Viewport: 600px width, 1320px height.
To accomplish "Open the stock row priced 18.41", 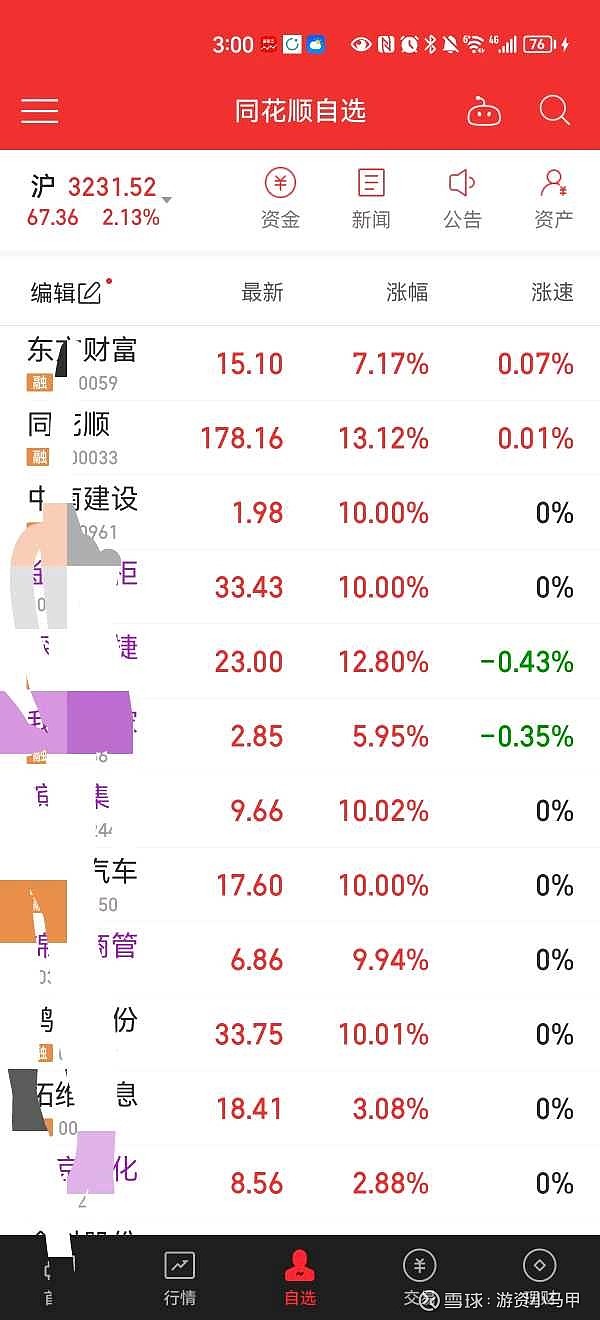I will pos(300,1108).
